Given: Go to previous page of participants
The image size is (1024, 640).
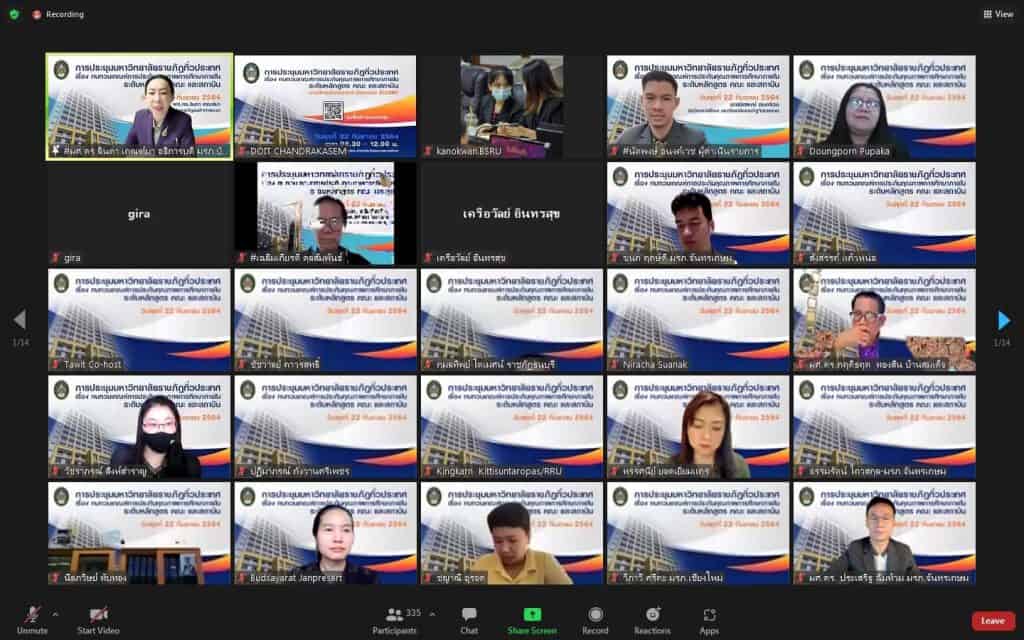Looking at the screenshot, I should 19,320.
